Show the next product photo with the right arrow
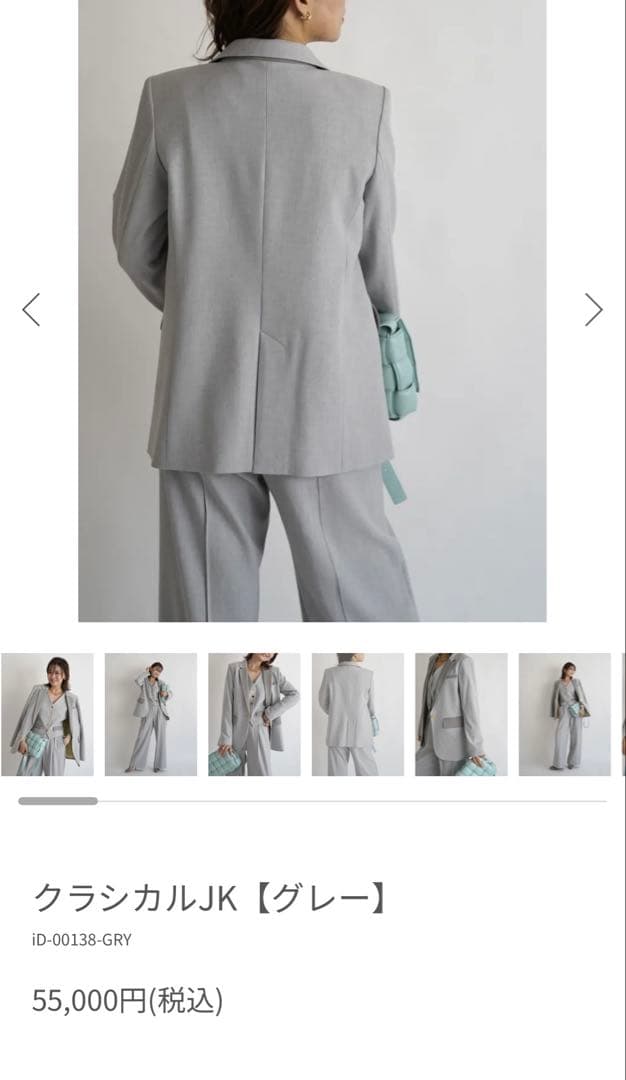This screenshot has height=1080, width=626. pyautogui.click(x=594, y=310)
